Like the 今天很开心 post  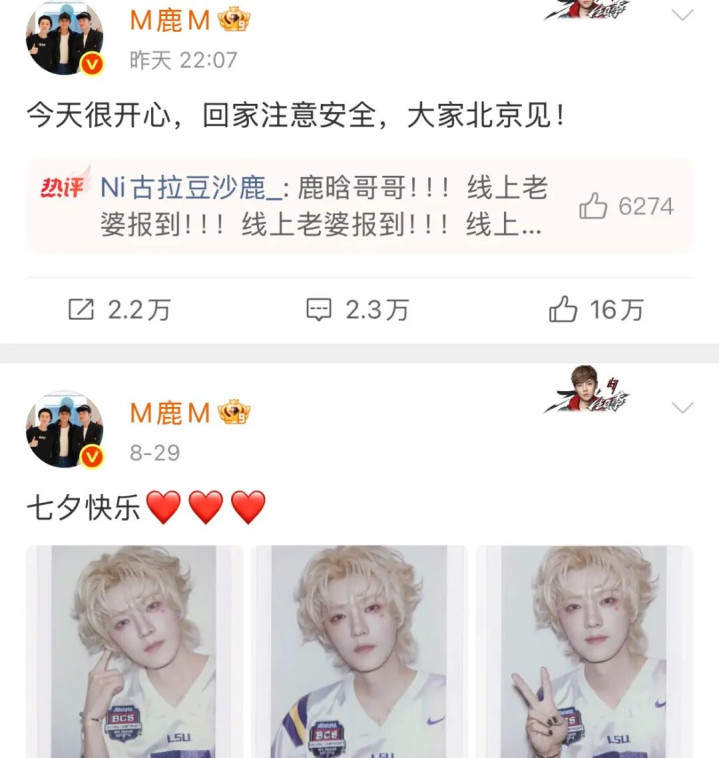click(x=596, y=310)
